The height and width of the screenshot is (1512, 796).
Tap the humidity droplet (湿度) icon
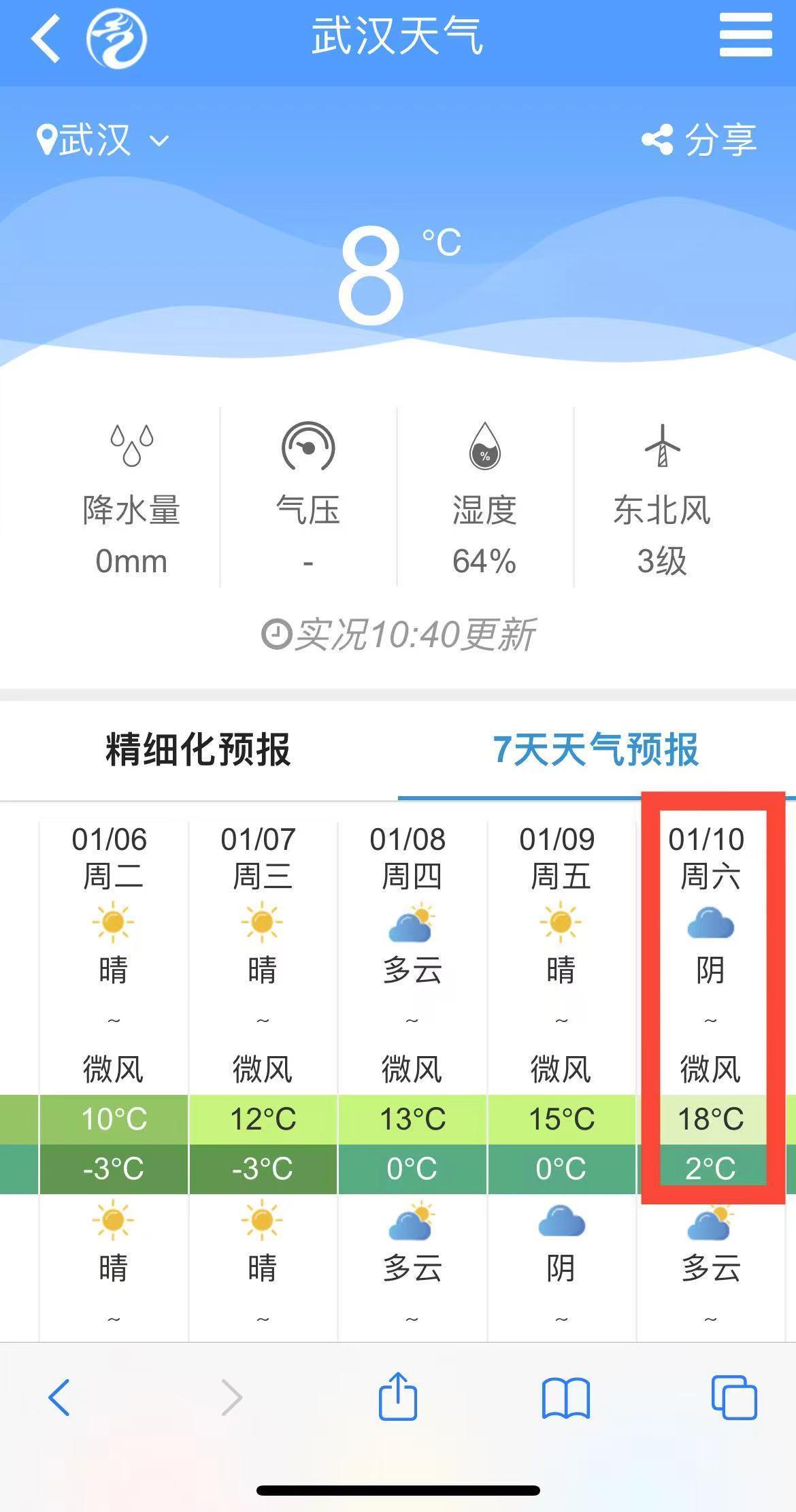click(486, 448)
